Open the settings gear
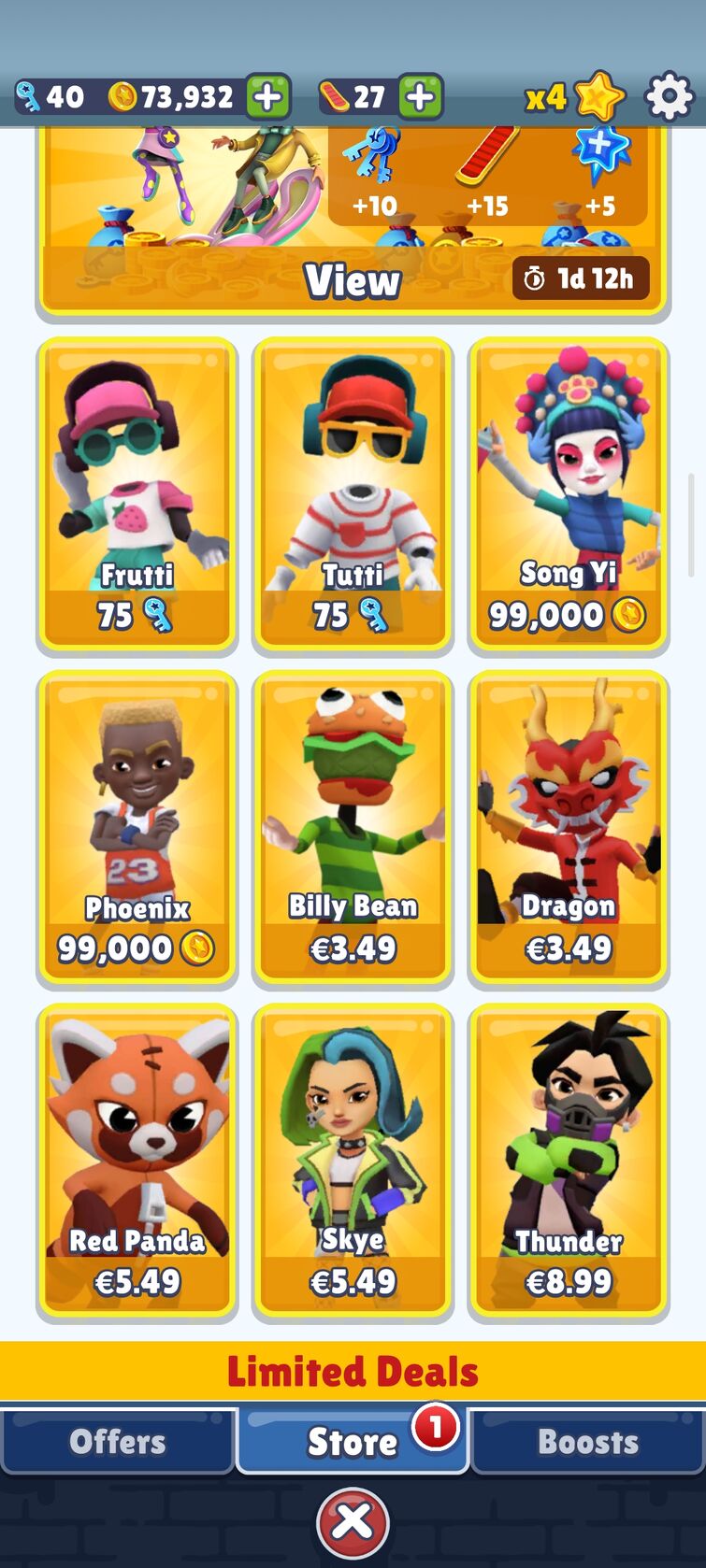 670,96
